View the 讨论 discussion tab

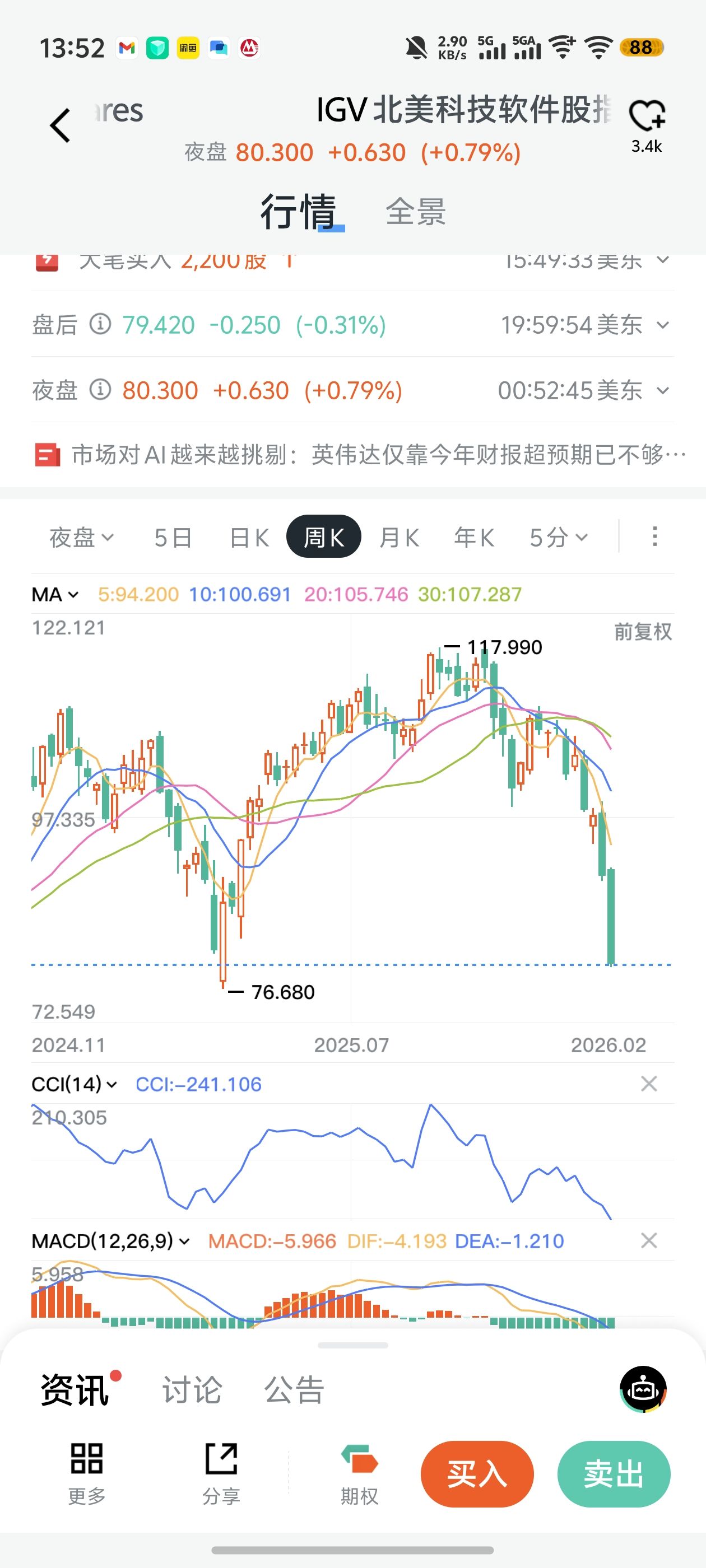pos(192,1390)
